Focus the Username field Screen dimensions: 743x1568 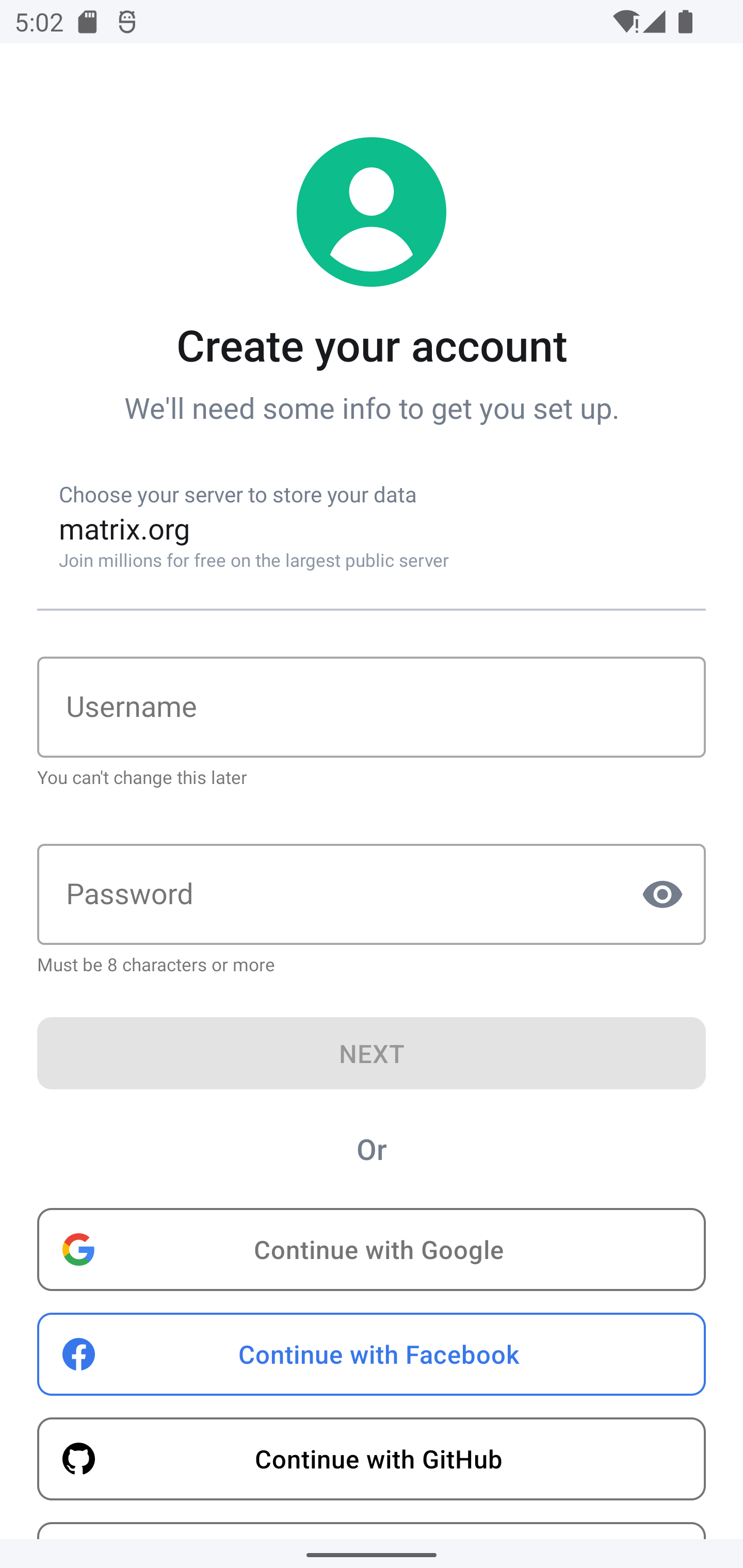tap(370, 707)
